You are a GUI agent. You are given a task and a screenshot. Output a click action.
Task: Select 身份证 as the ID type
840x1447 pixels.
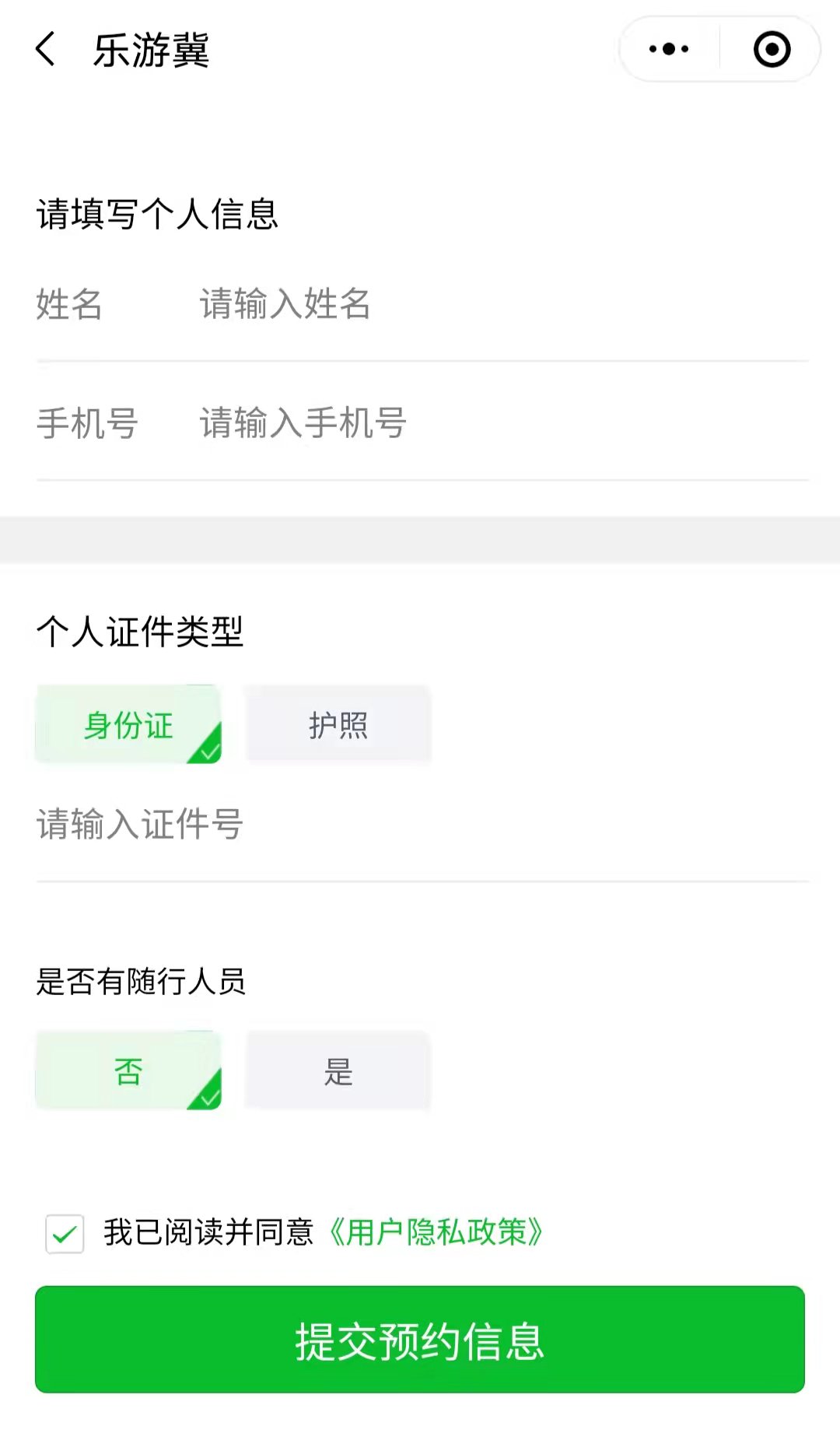tap(128, 724)
